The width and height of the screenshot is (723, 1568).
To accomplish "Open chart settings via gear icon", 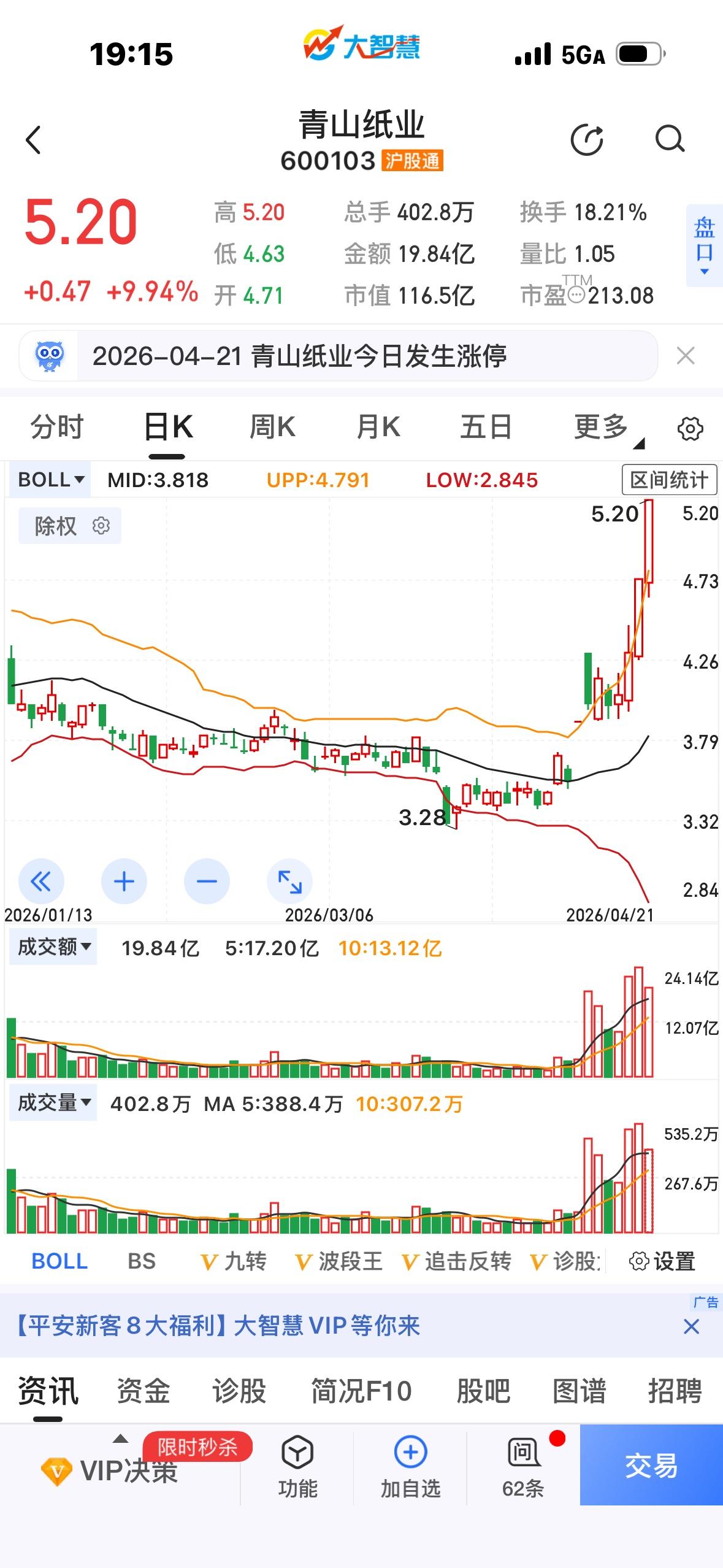I will pos(690,426).
